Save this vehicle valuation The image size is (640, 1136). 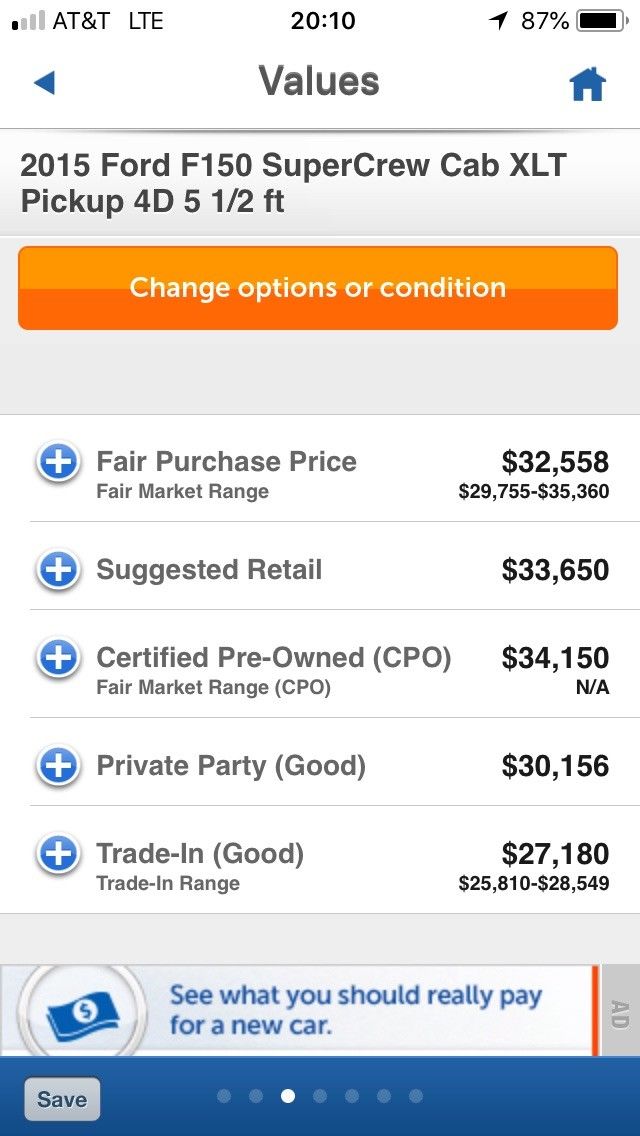(62, 1099)
